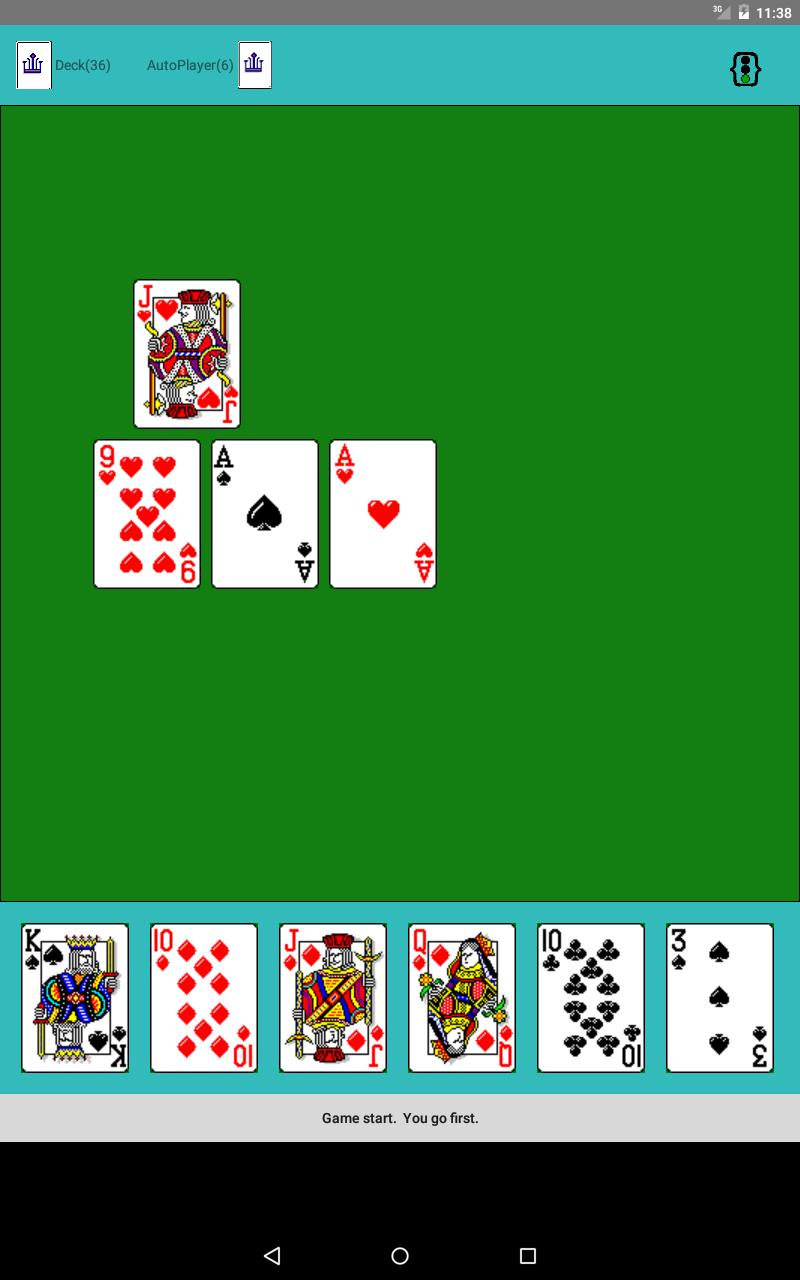
Task: Select the Jack of Diamonds from hand
Action: [333, 997]
